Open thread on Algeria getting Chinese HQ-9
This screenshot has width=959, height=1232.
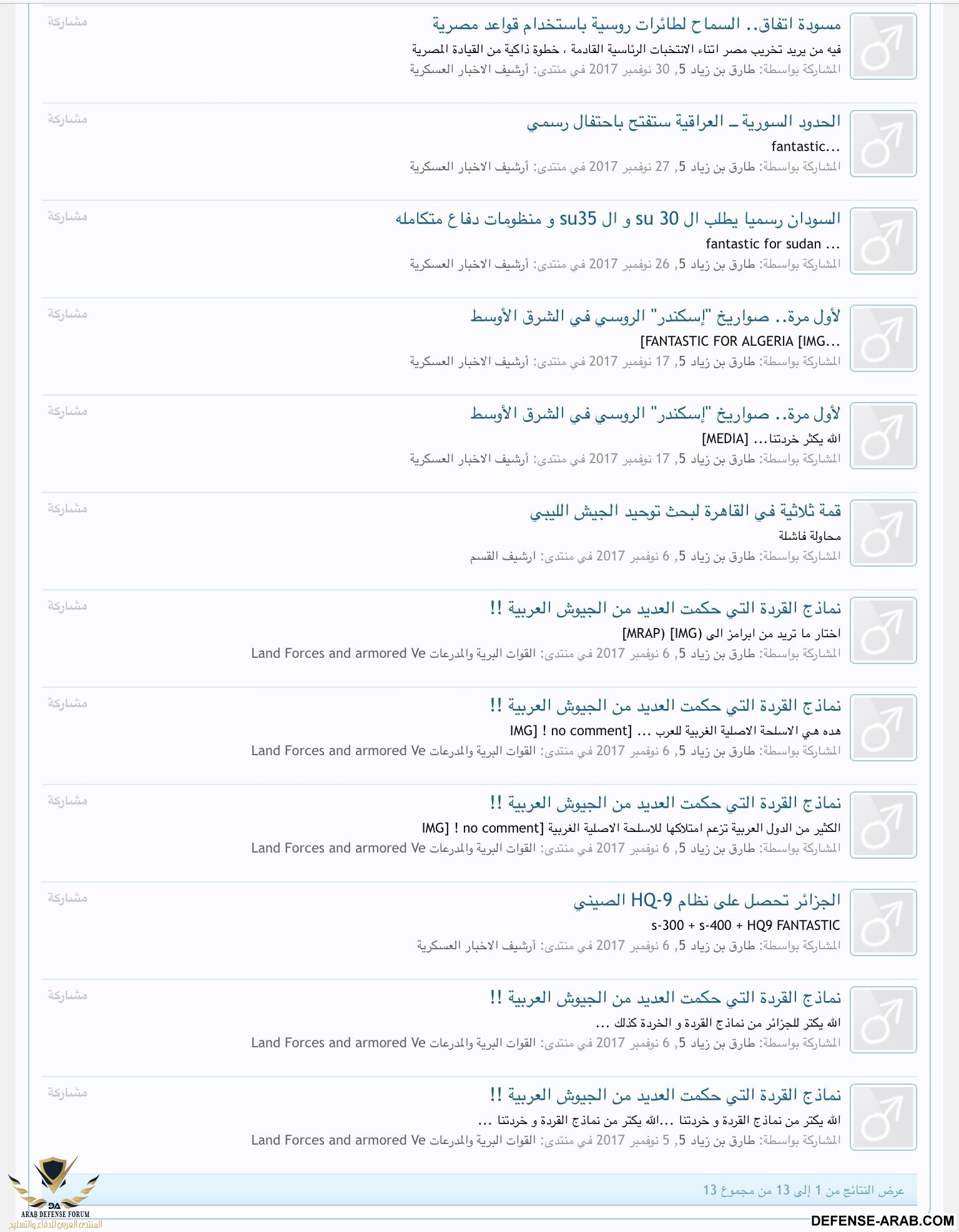pos(707,901)
